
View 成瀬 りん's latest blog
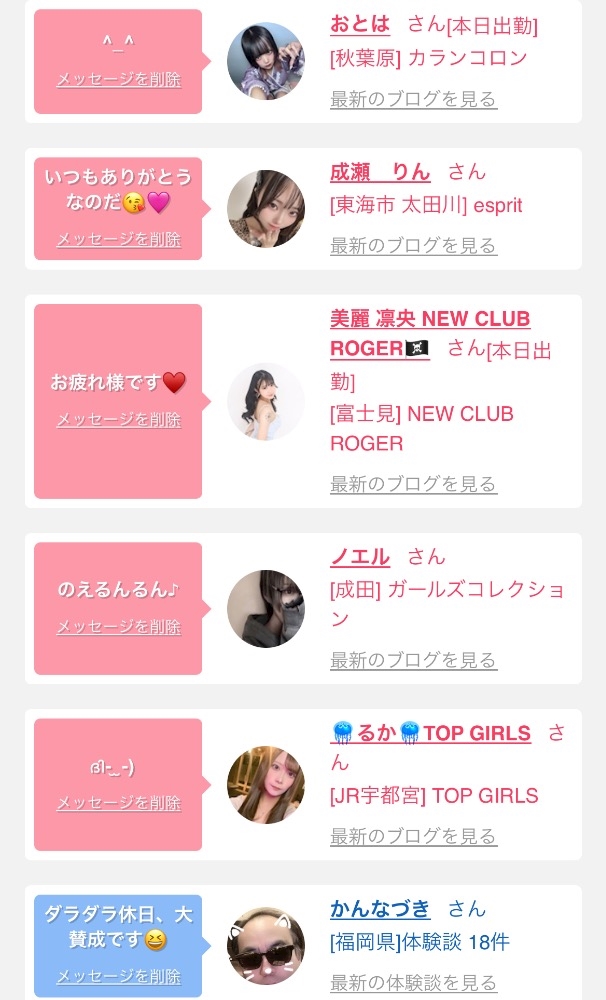coord(413,245)
